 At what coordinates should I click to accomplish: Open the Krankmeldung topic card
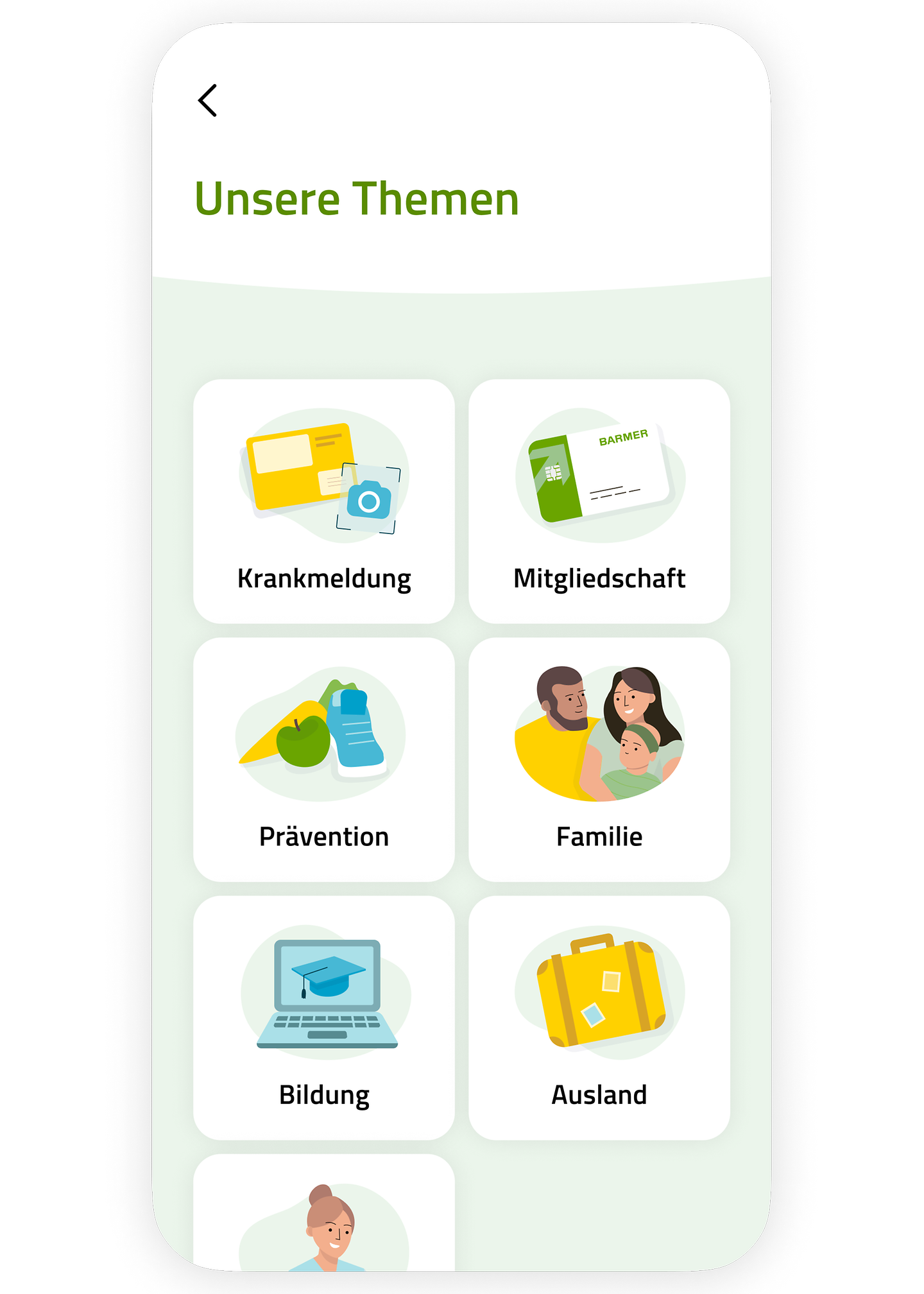324,501
